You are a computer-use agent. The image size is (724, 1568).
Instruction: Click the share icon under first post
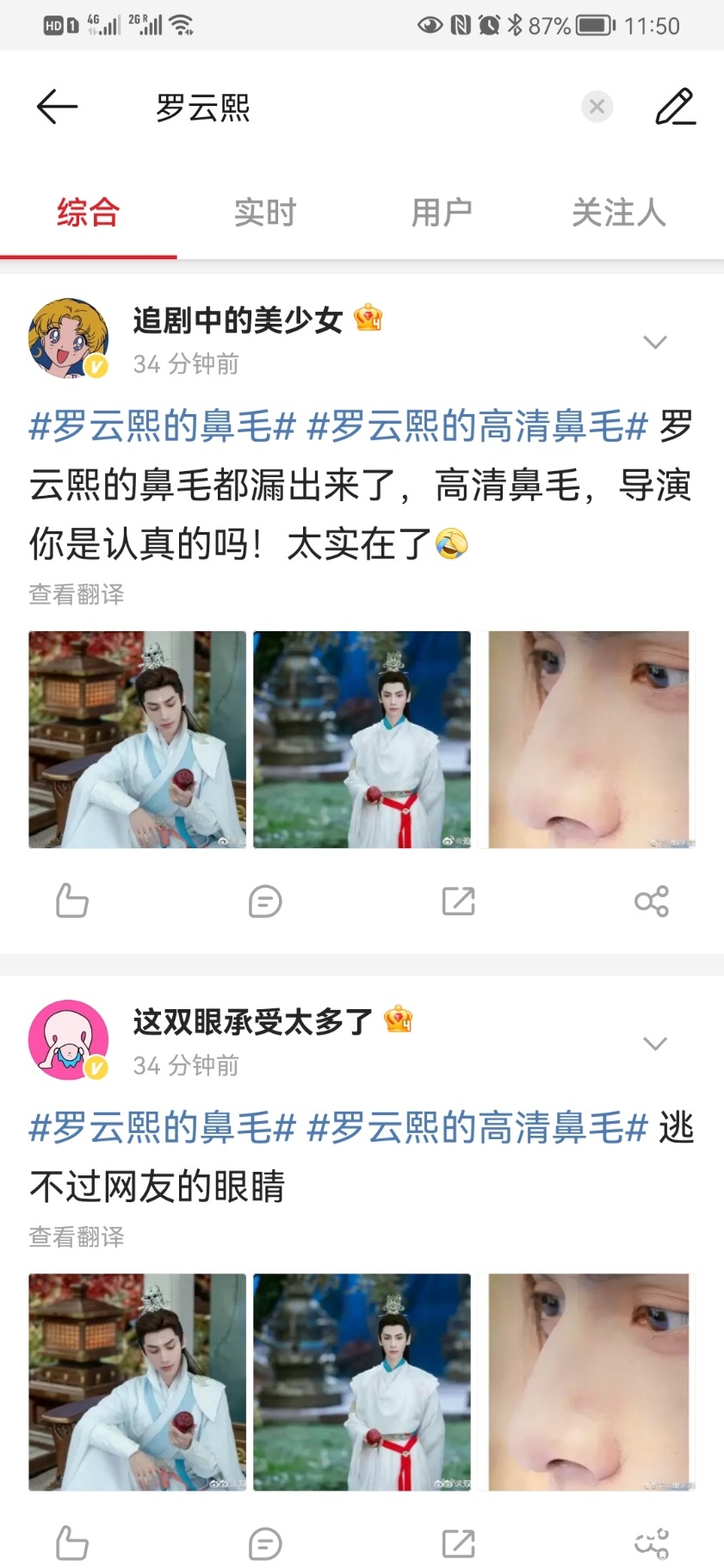653,902
